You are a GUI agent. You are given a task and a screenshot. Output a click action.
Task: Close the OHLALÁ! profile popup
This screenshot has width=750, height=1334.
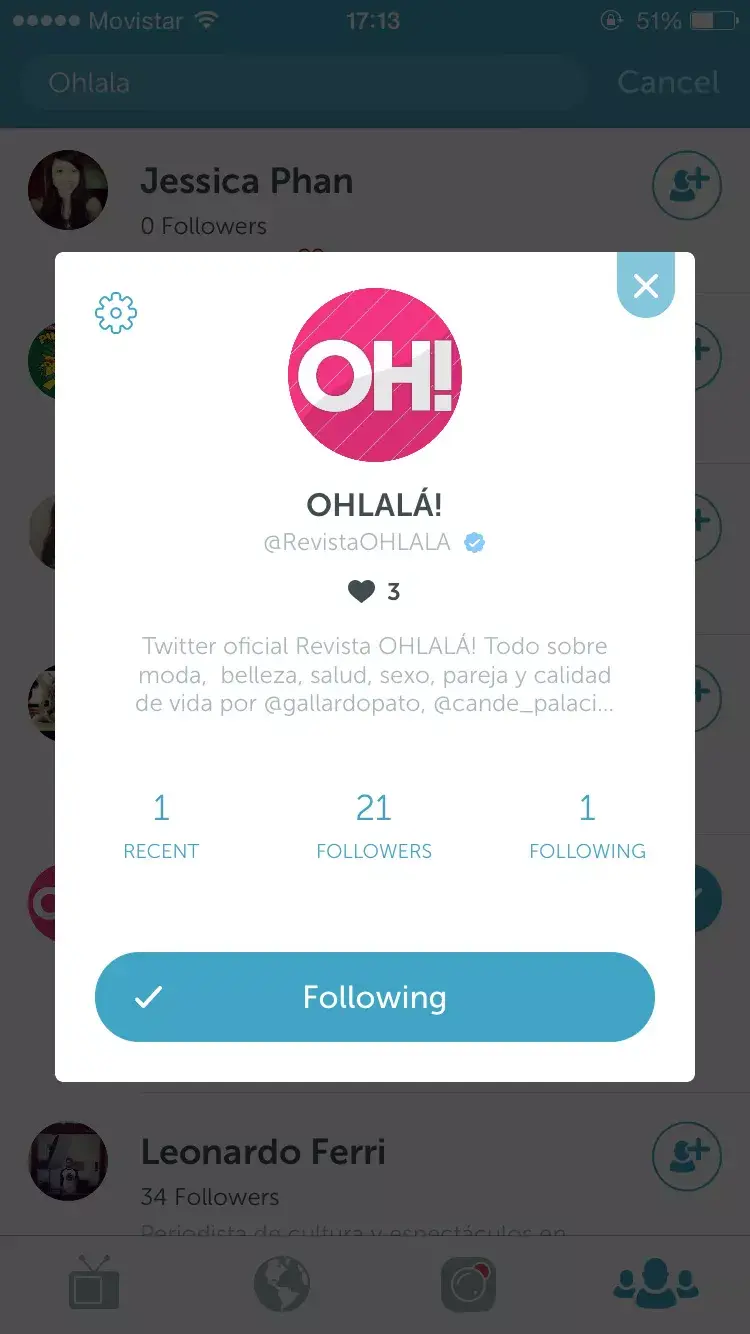[646, 286]
